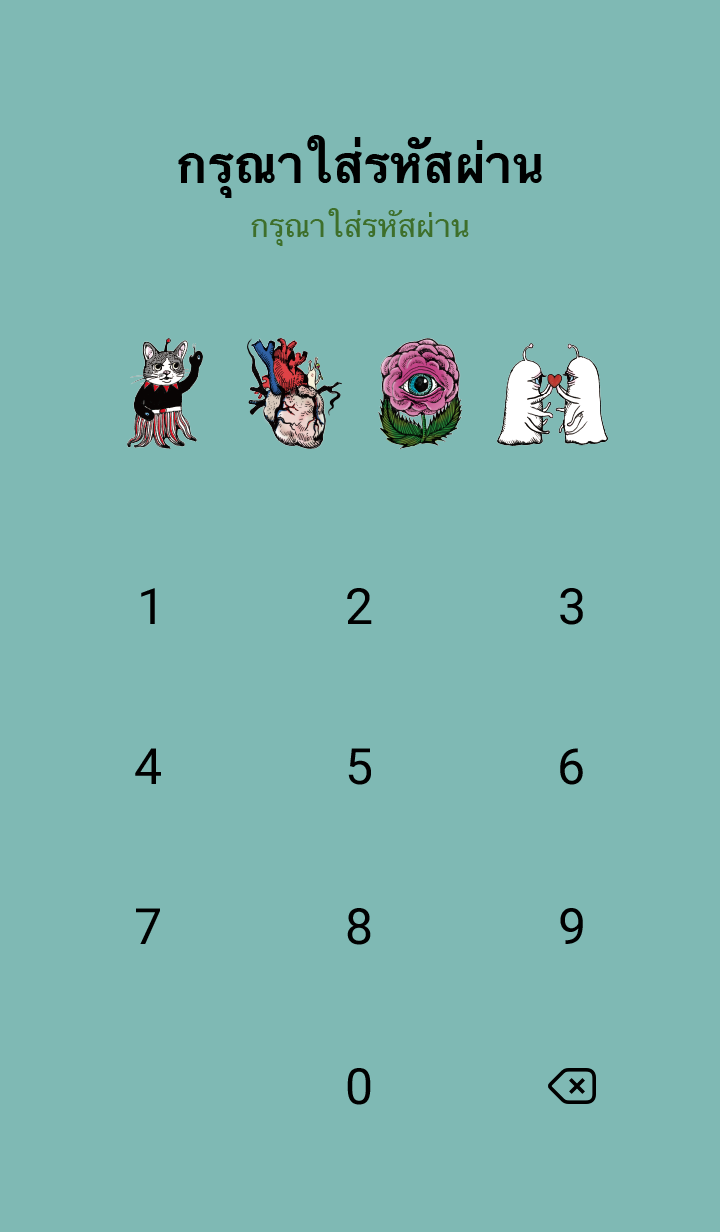
Task: Enter digit 9 on the keypad
Action: 571,927
